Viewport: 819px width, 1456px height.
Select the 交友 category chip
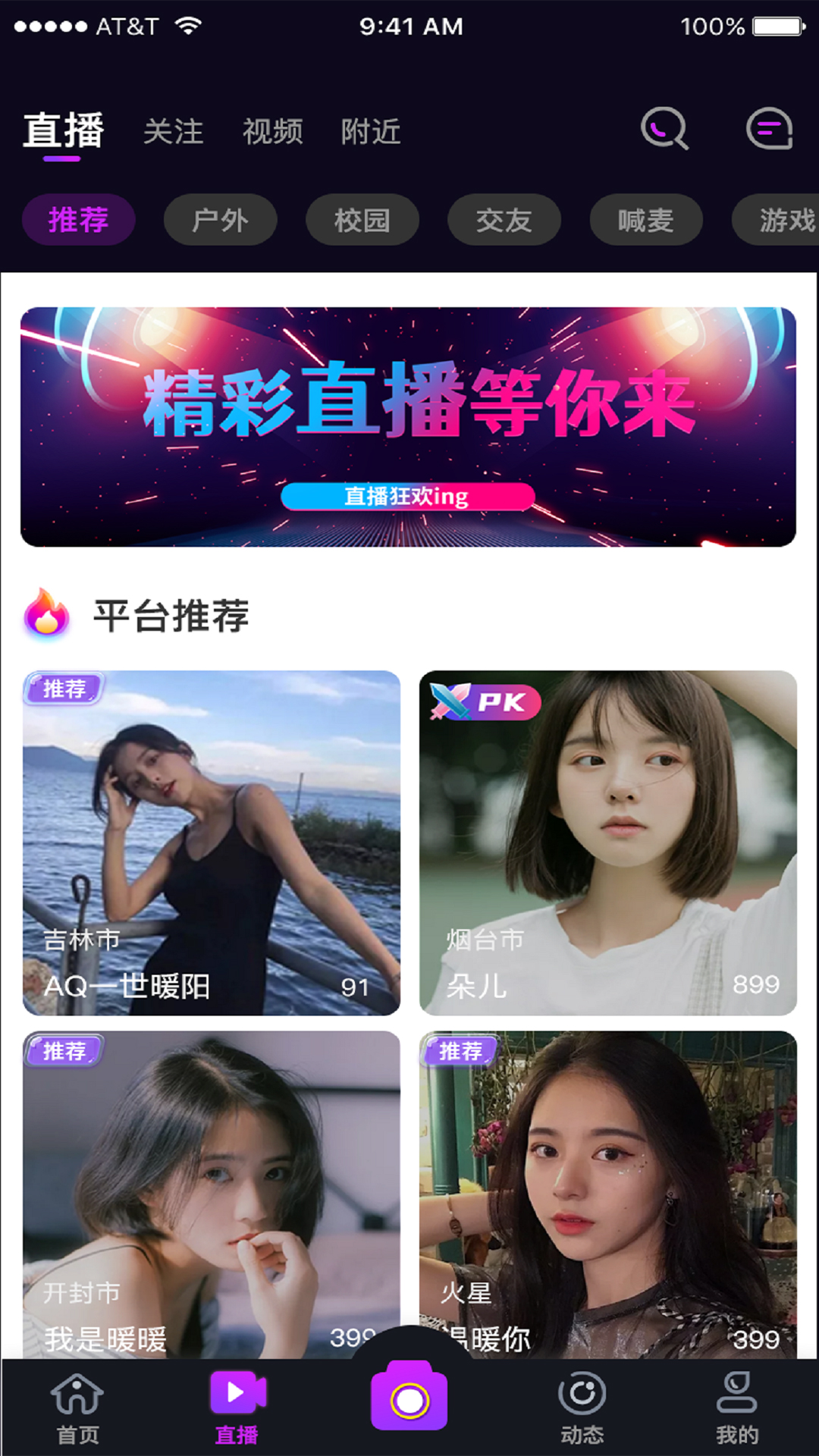click(503, 219)
